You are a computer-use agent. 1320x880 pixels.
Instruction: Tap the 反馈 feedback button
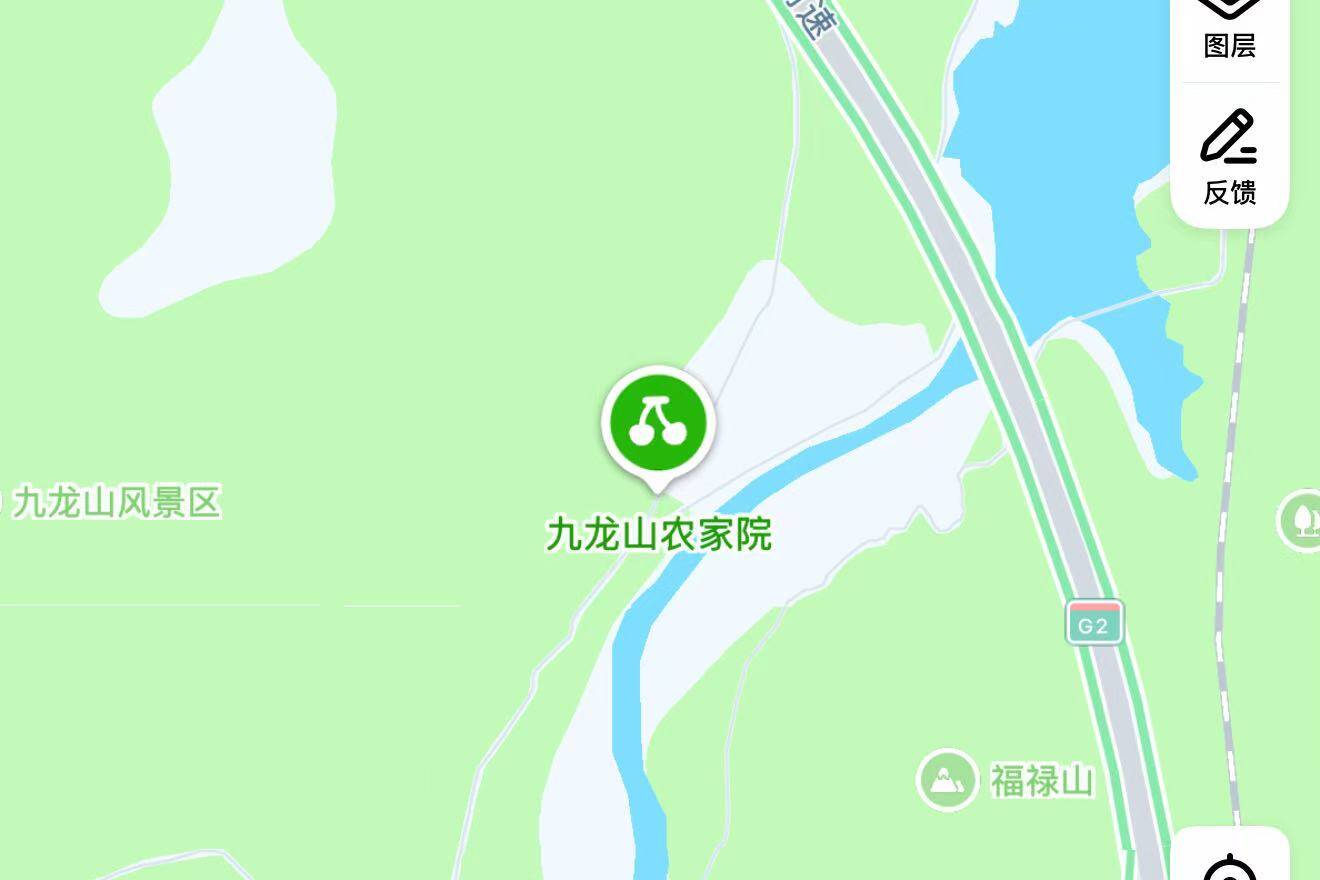pos(1229,155)
